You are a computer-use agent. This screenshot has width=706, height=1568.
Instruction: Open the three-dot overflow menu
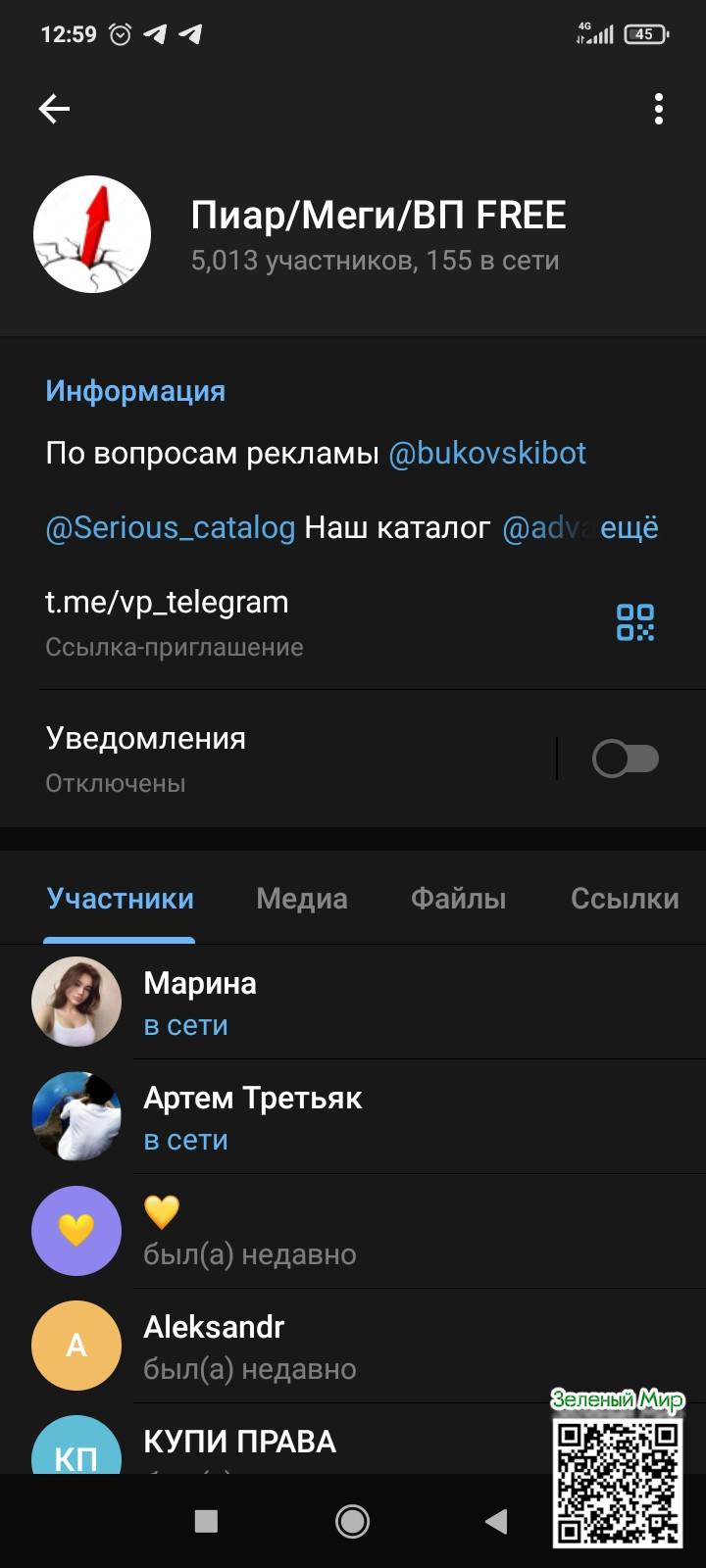pos(658,109)
